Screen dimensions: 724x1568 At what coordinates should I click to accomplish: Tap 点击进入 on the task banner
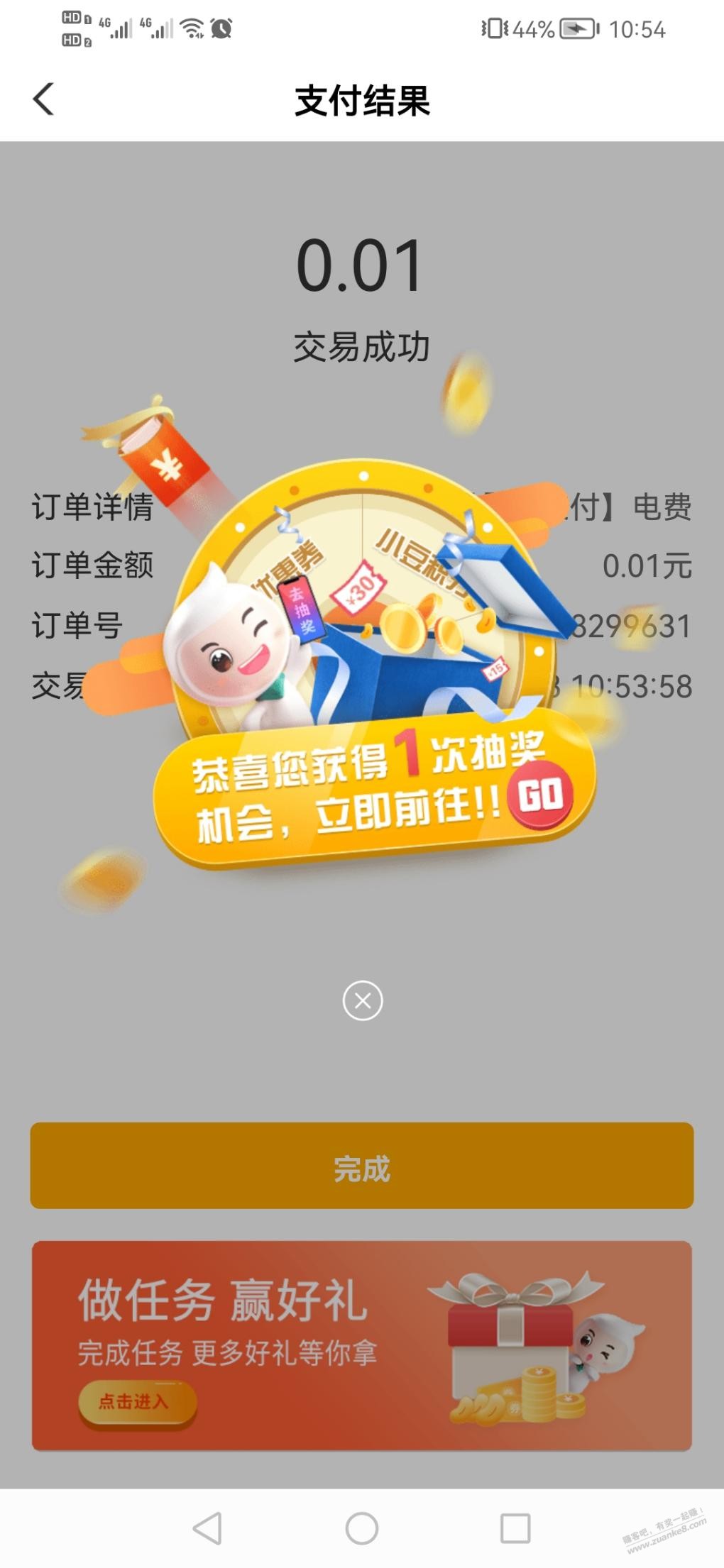tap(136, 1402)
